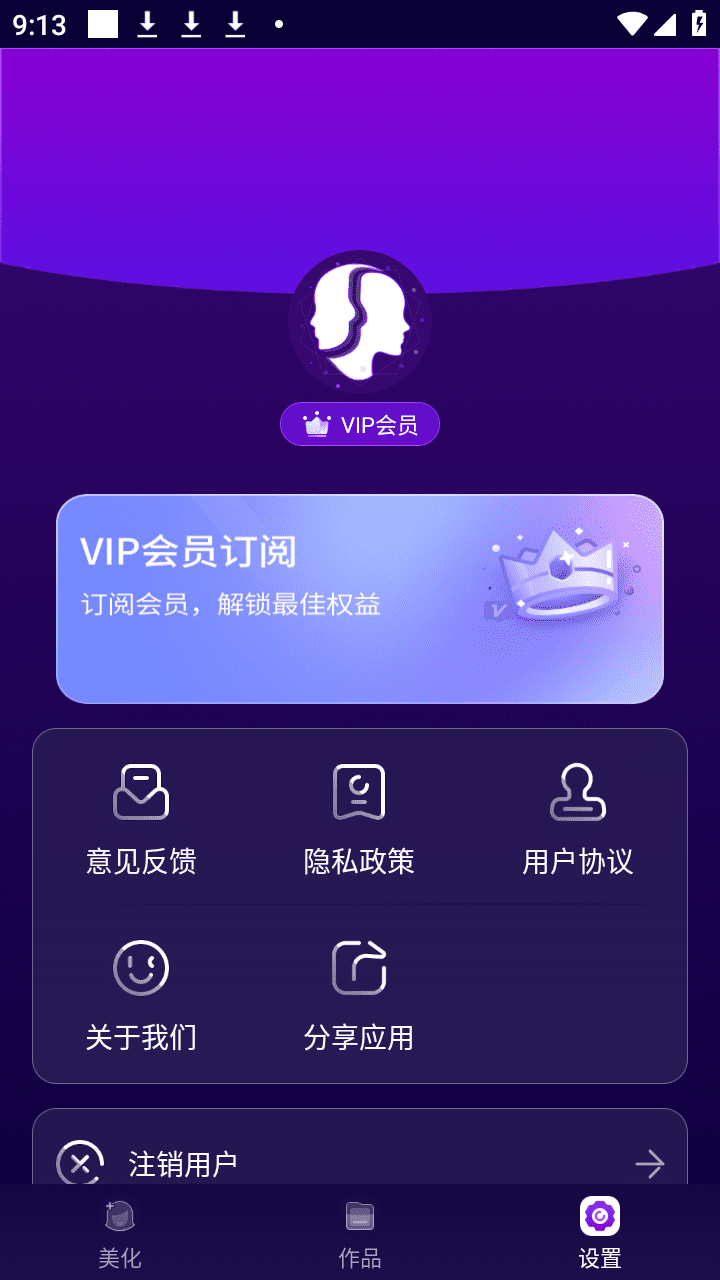The height and width of the screenshot is (1280, 720).
Task: Tap the crown icon in VIP会员 badge
Action: point(315,423)
